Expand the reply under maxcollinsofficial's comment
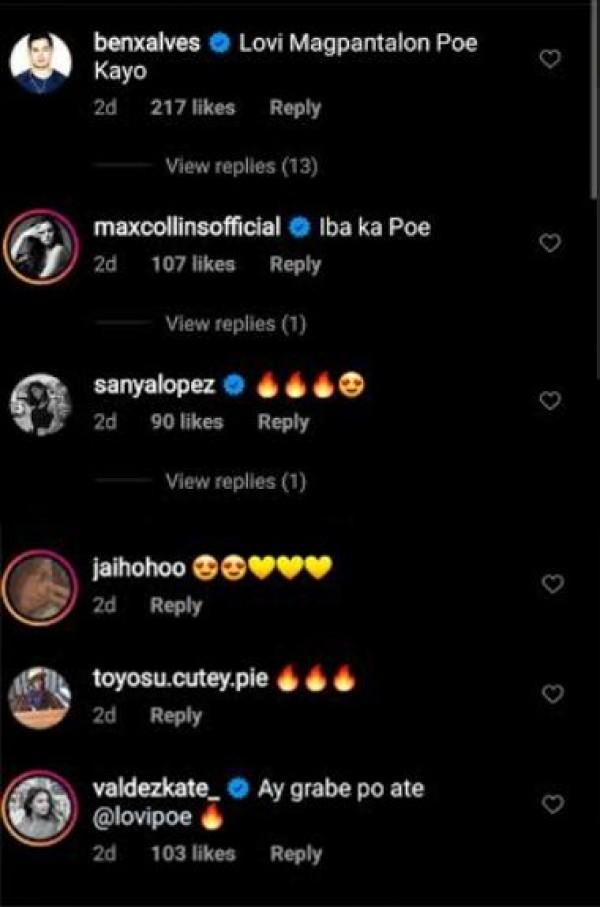Viewport: 600px width, 907px height. click(x=235, y=324)
